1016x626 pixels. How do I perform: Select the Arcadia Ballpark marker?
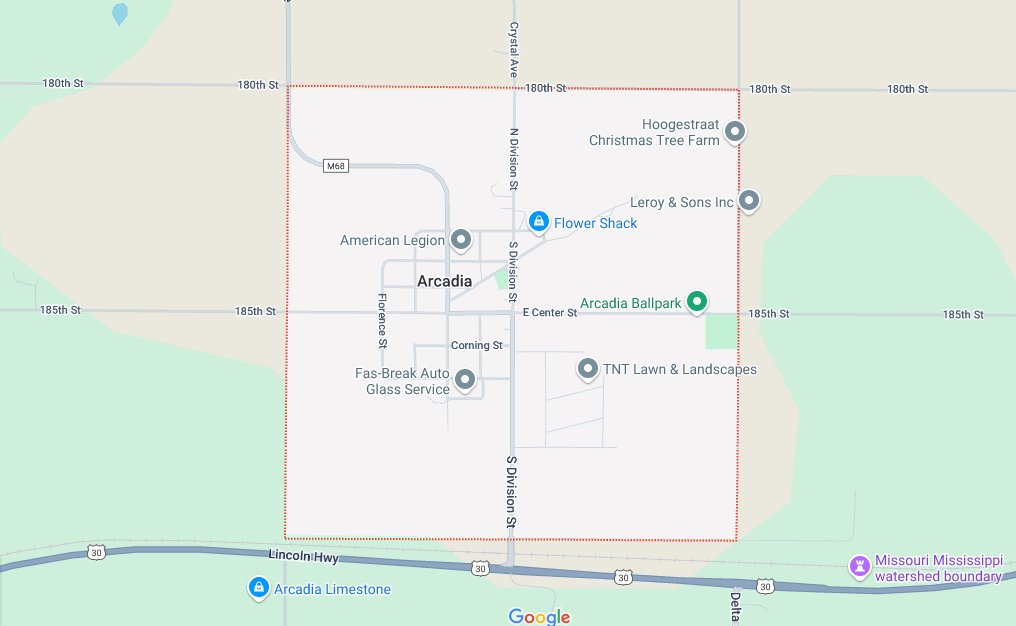(x=698, y=301)
